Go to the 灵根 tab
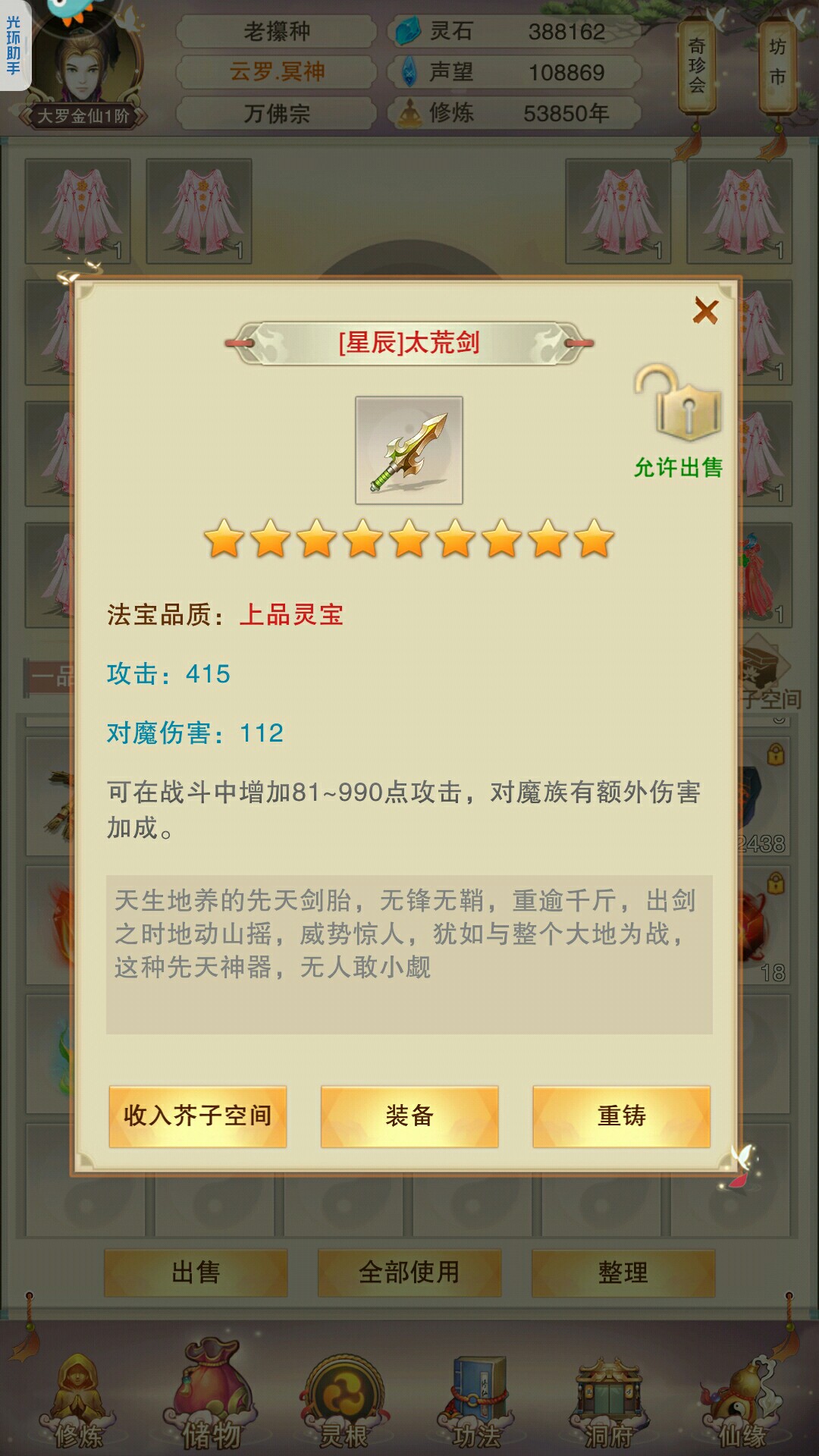Image resolution: width=819 pixels, height=1456 pixels. [x=344, y=1401]
